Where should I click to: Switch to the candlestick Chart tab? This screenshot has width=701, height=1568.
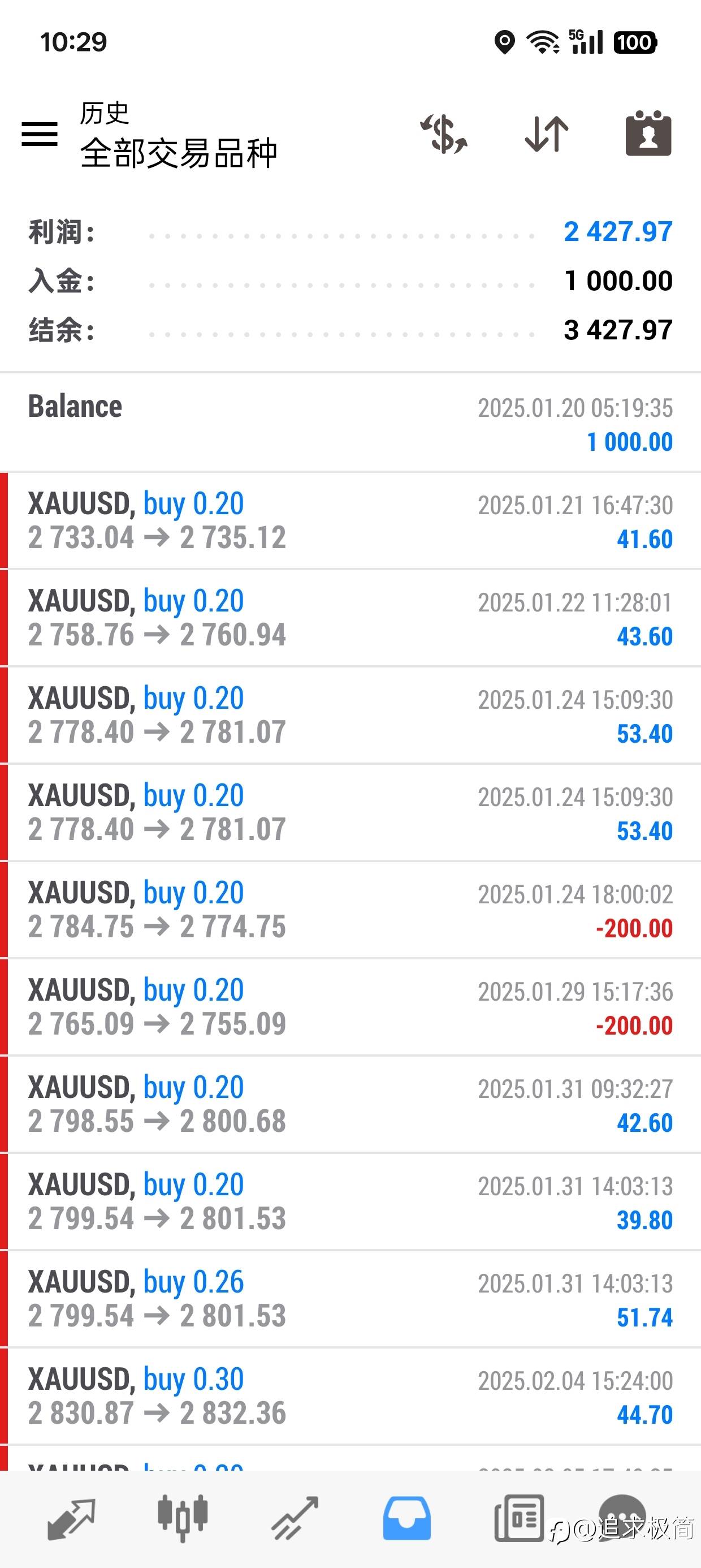(183, 1518)
